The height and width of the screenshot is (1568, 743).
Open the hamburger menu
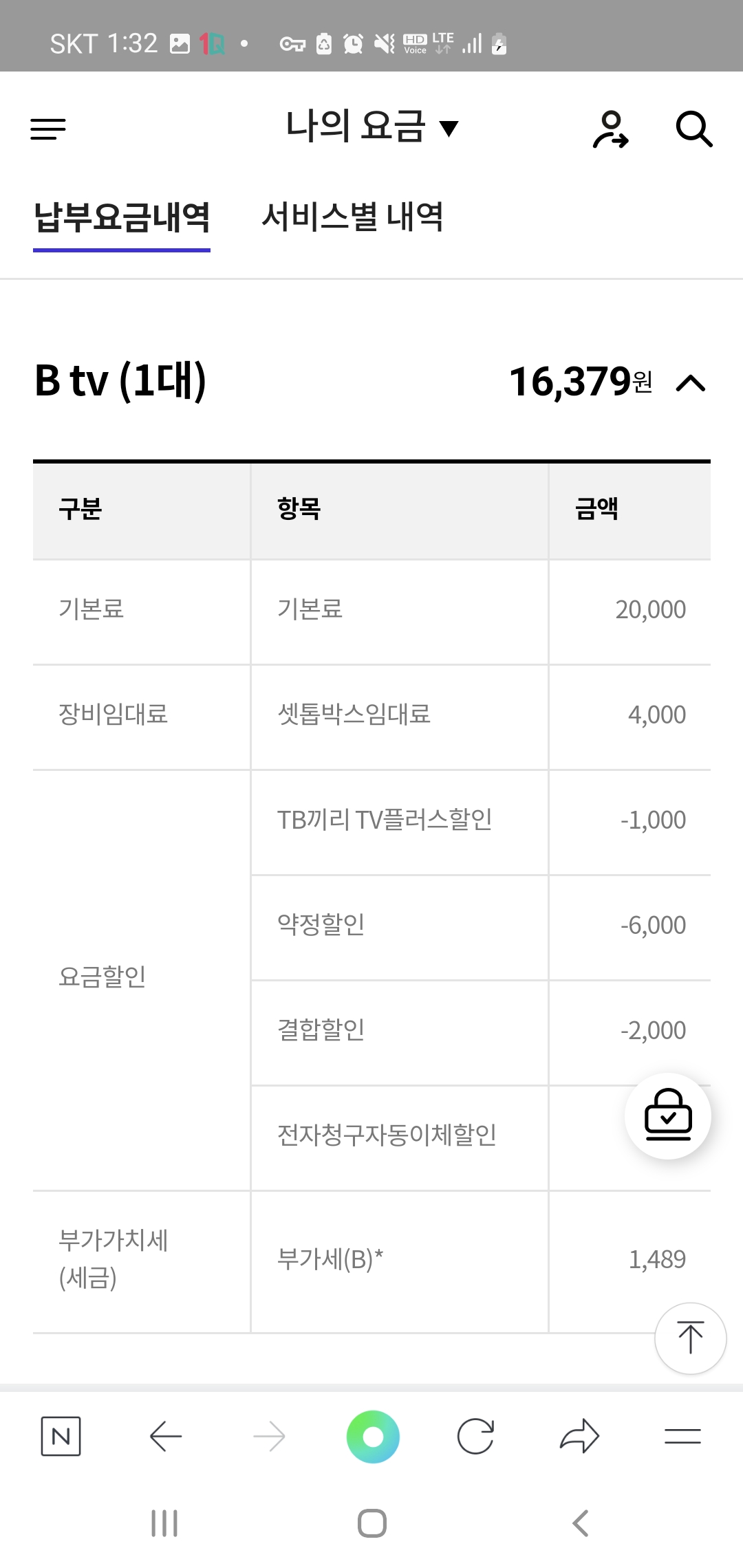pyautogui.click(x=48, y=129)
